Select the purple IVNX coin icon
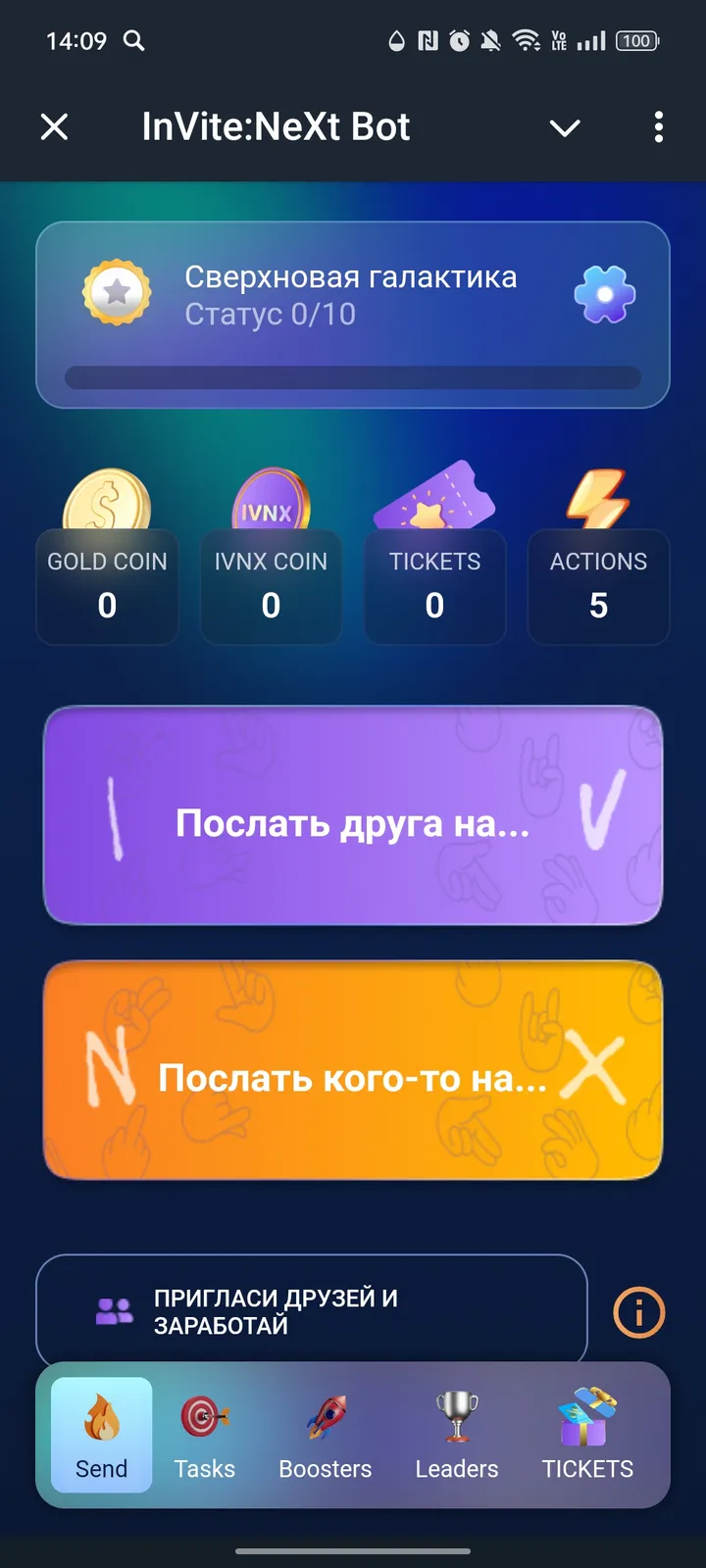 pyautogui.click(x=271, y=502)
